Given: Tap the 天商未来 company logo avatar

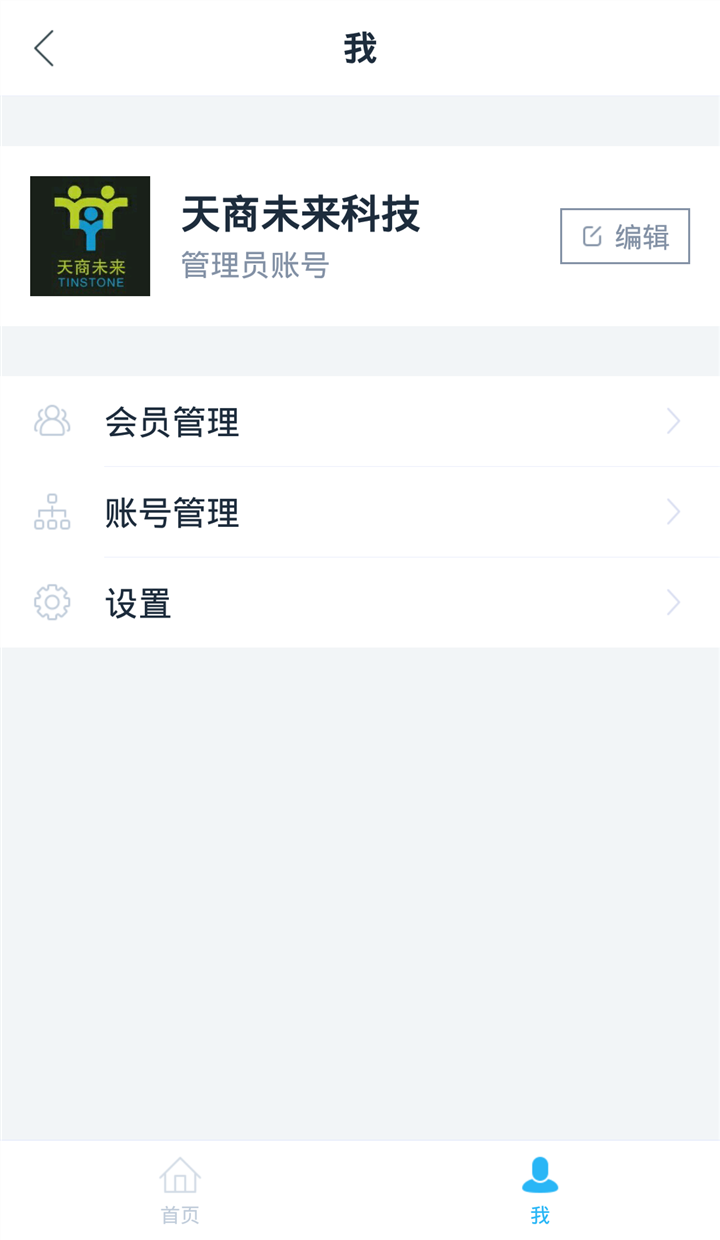Looking at the screenshot, I should tap(90, 236).
